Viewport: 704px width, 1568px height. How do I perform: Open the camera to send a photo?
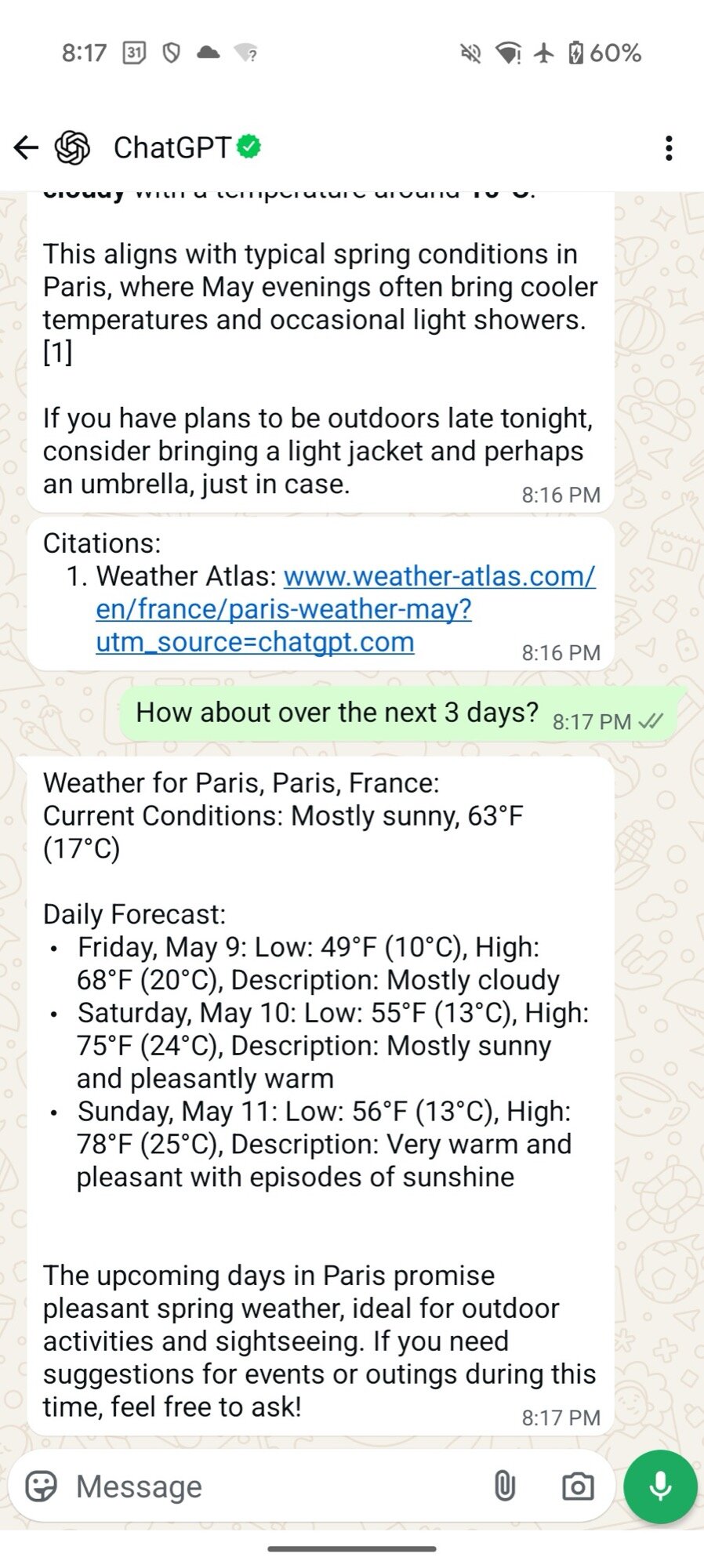pyautogui.click(x=578, y=1486)
